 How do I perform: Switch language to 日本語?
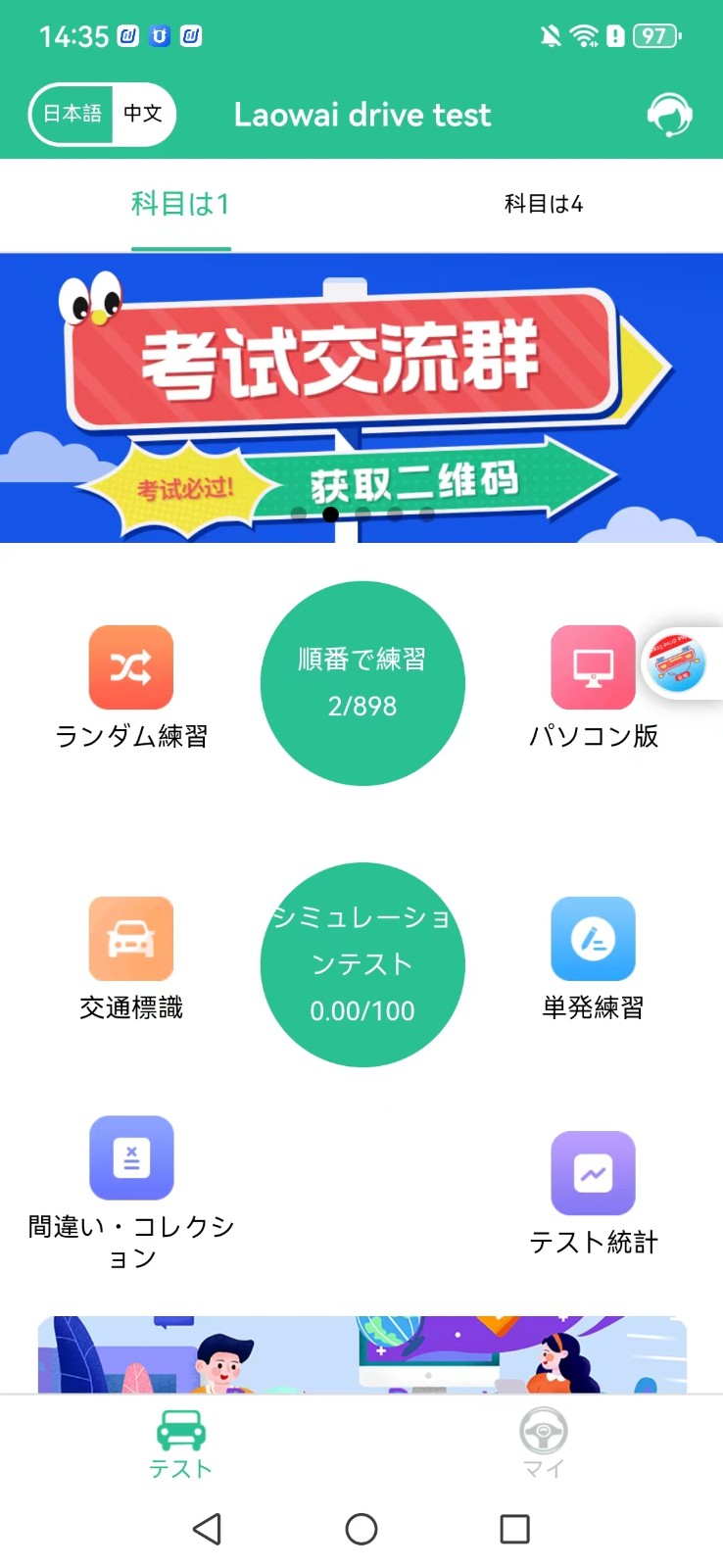coord(72,114)
